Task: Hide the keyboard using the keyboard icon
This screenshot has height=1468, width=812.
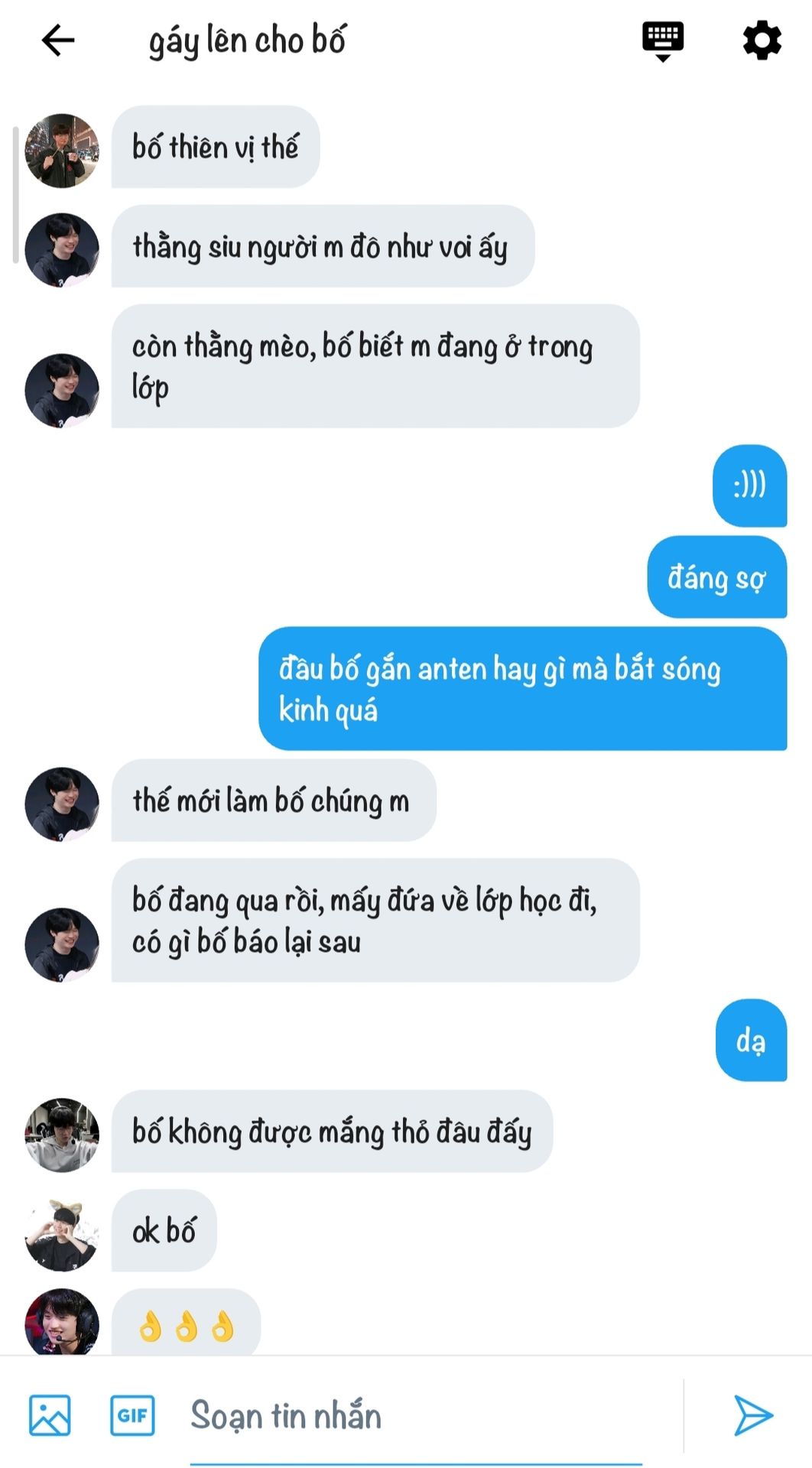Action: click(662, 41)
